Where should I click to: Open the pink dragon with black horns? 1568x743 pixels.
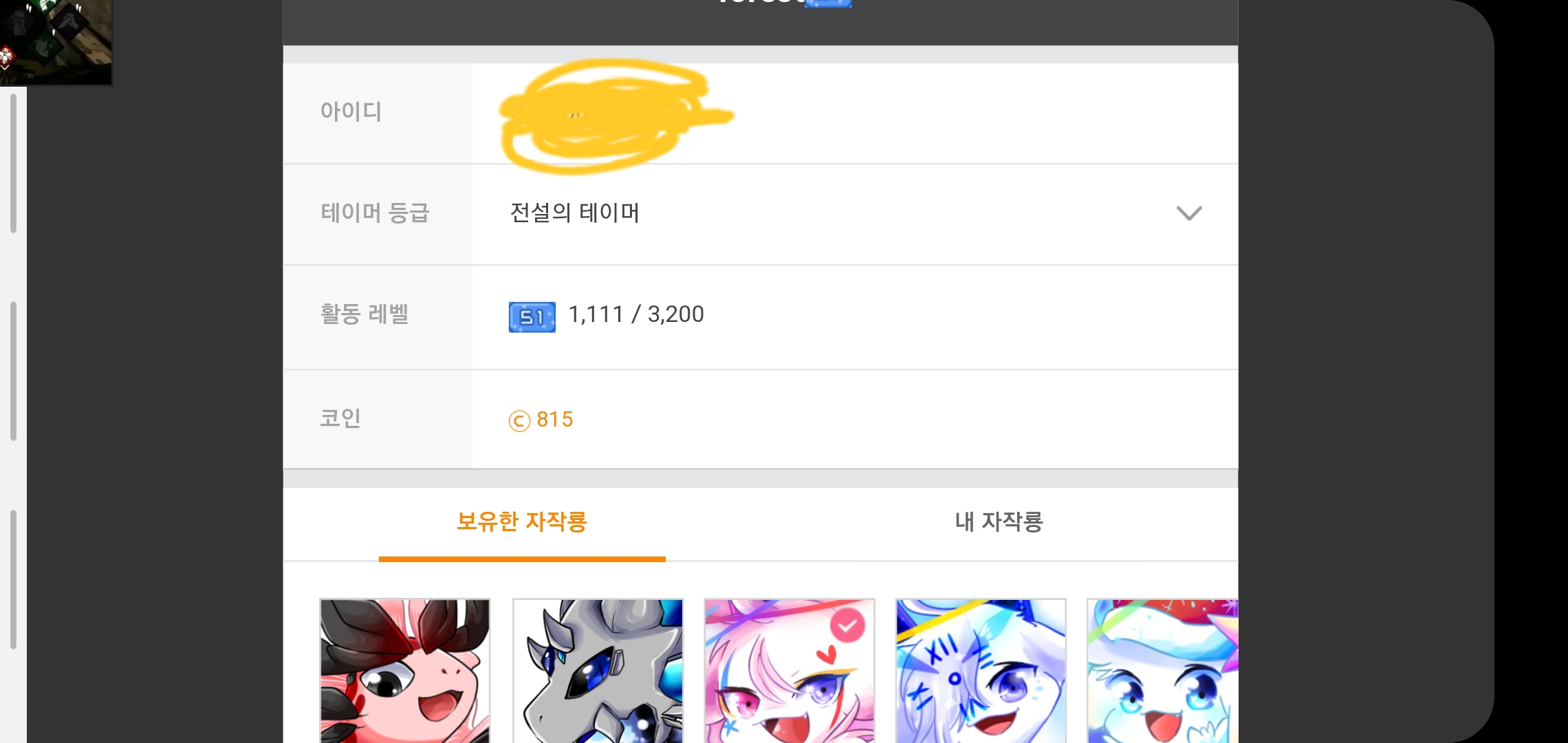405,671
